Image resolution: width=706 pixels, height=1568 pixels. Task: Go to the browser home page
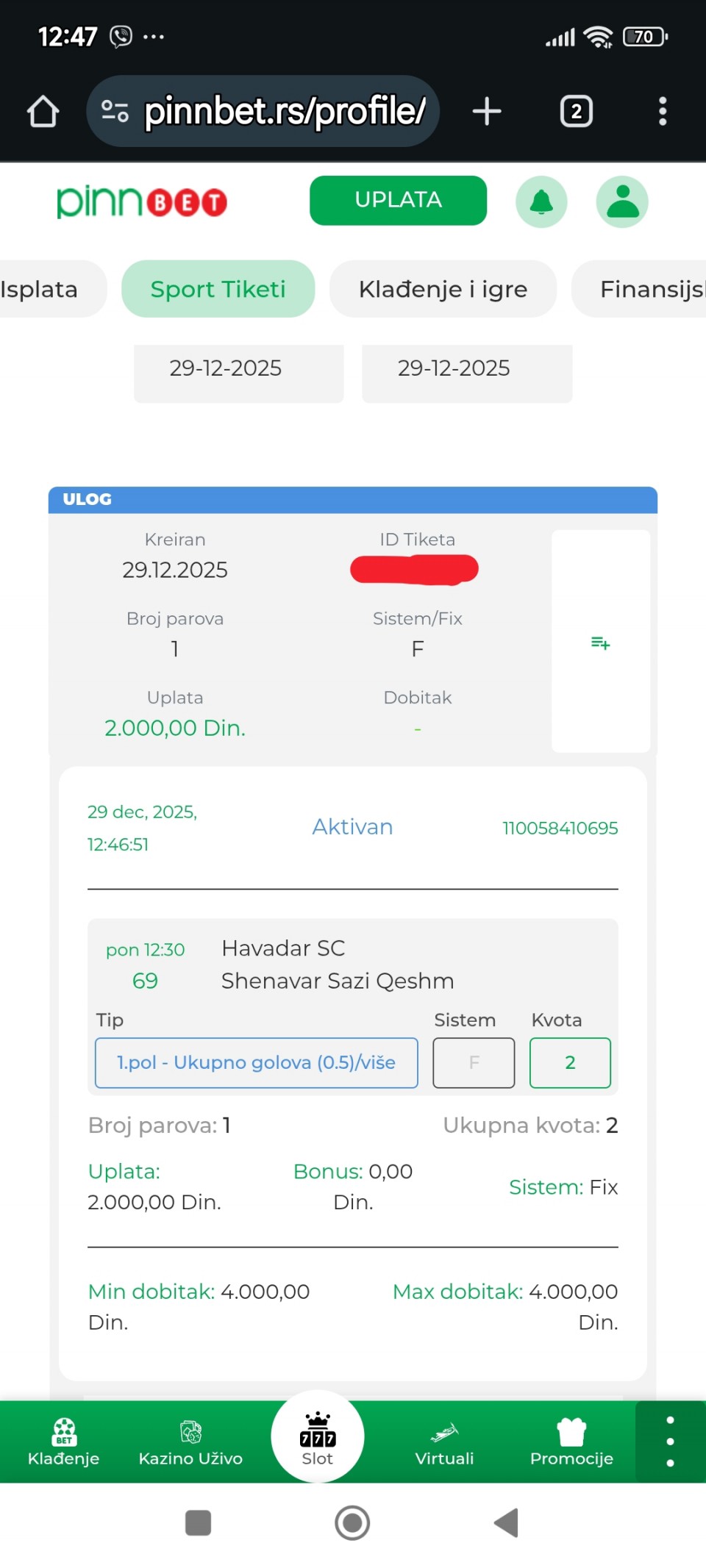click(x=43, y=111)
